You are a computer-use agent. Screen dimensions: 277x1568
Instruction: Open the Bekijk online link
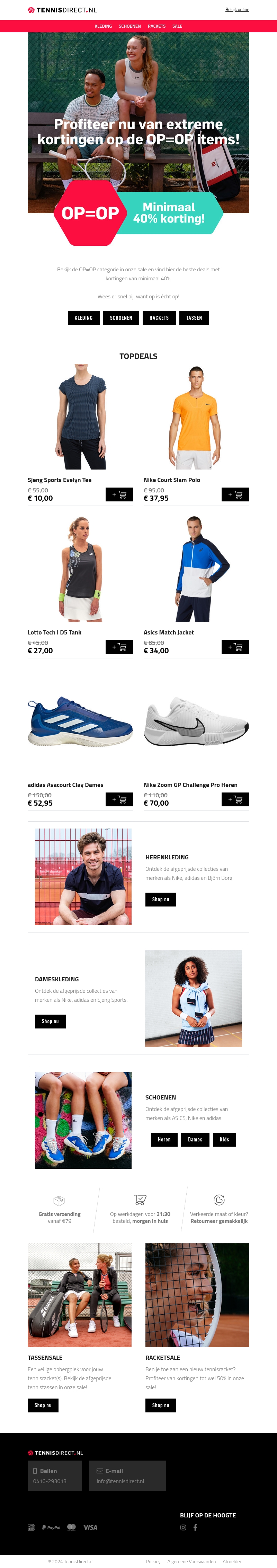[237, 10]
